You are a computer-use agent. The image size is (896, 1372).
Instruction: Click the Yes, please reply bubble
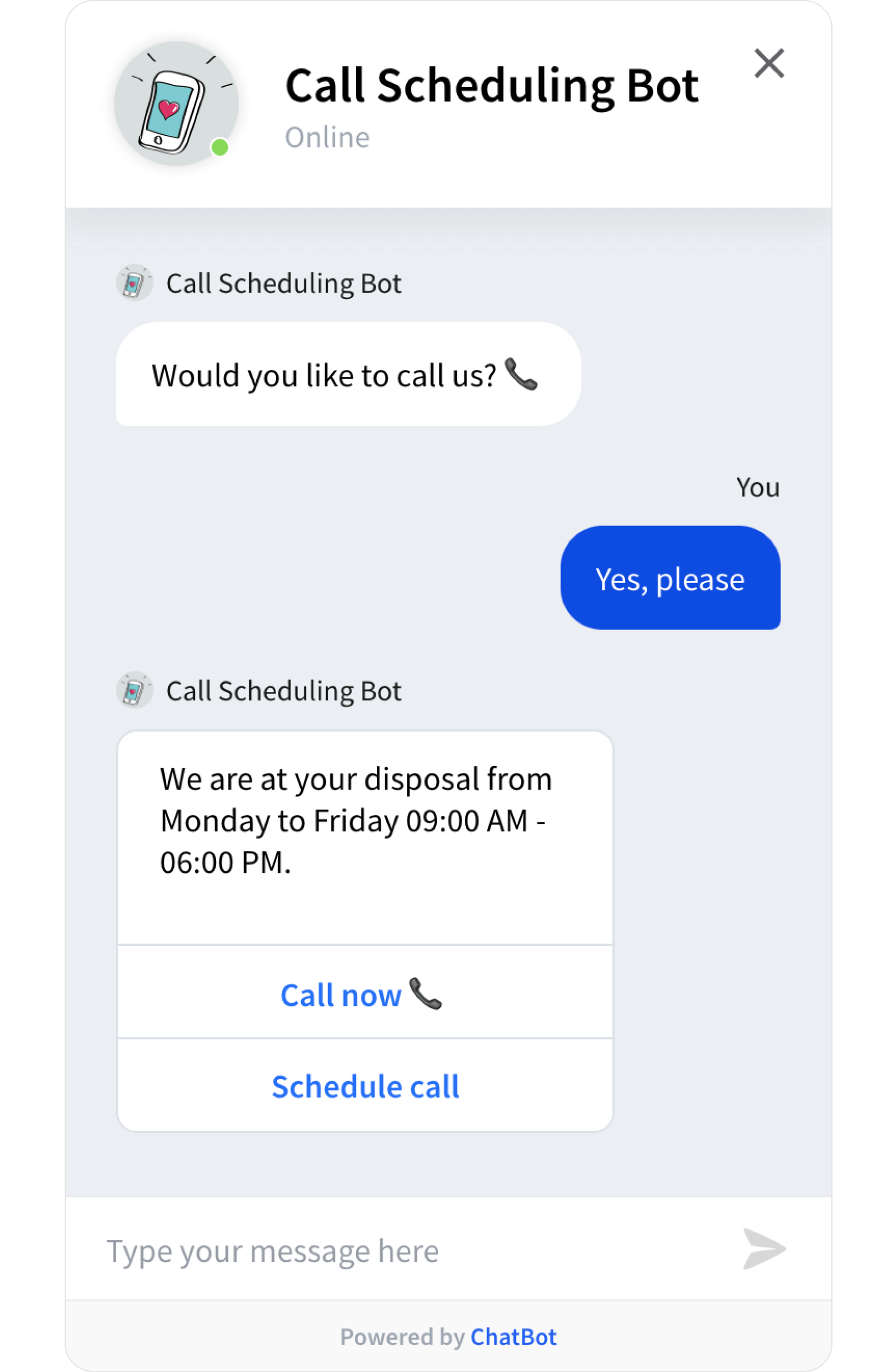[x=670, y=579]
